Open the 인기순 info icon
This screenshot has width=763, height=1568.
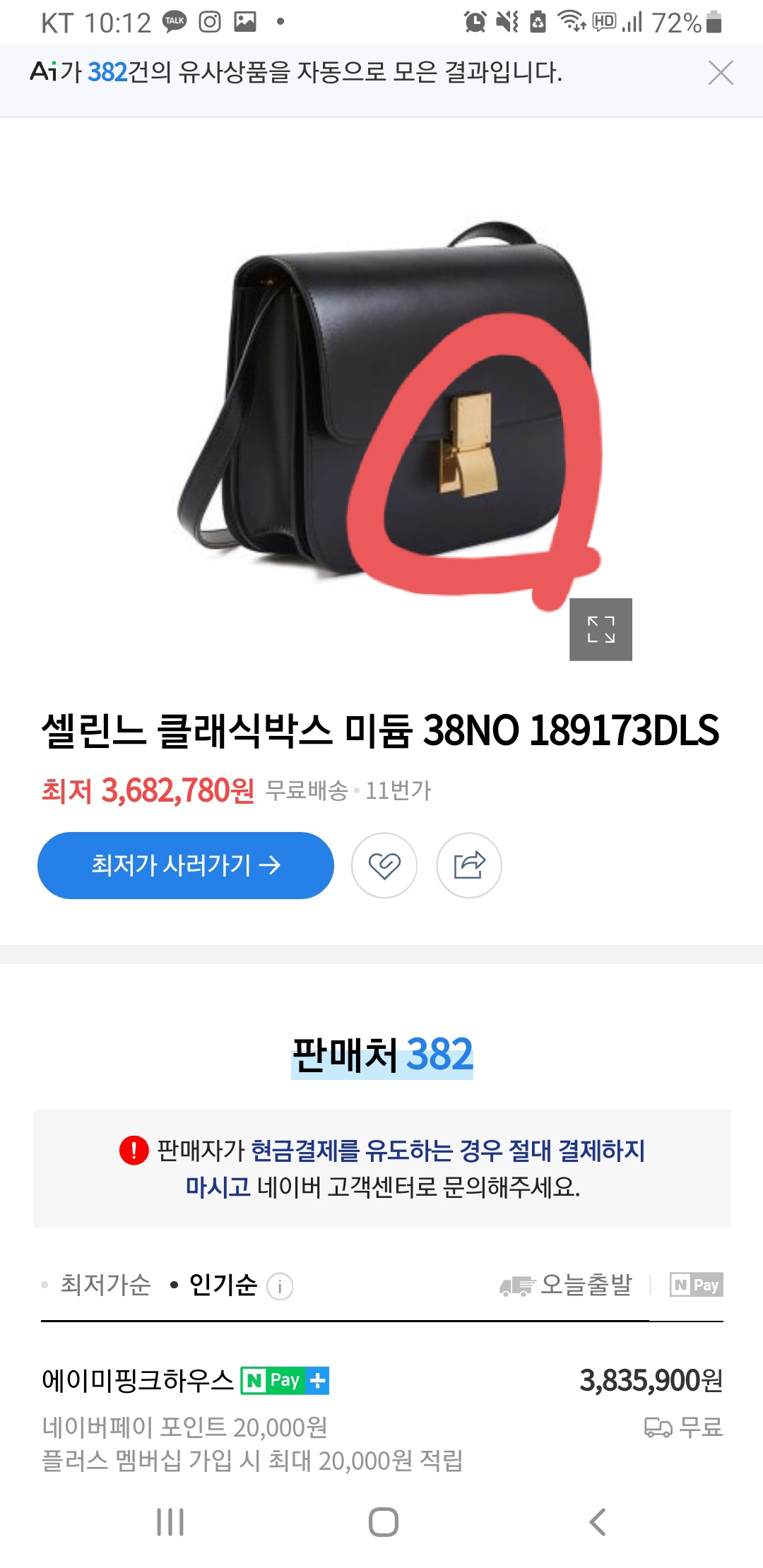(x=280, y=1286)
